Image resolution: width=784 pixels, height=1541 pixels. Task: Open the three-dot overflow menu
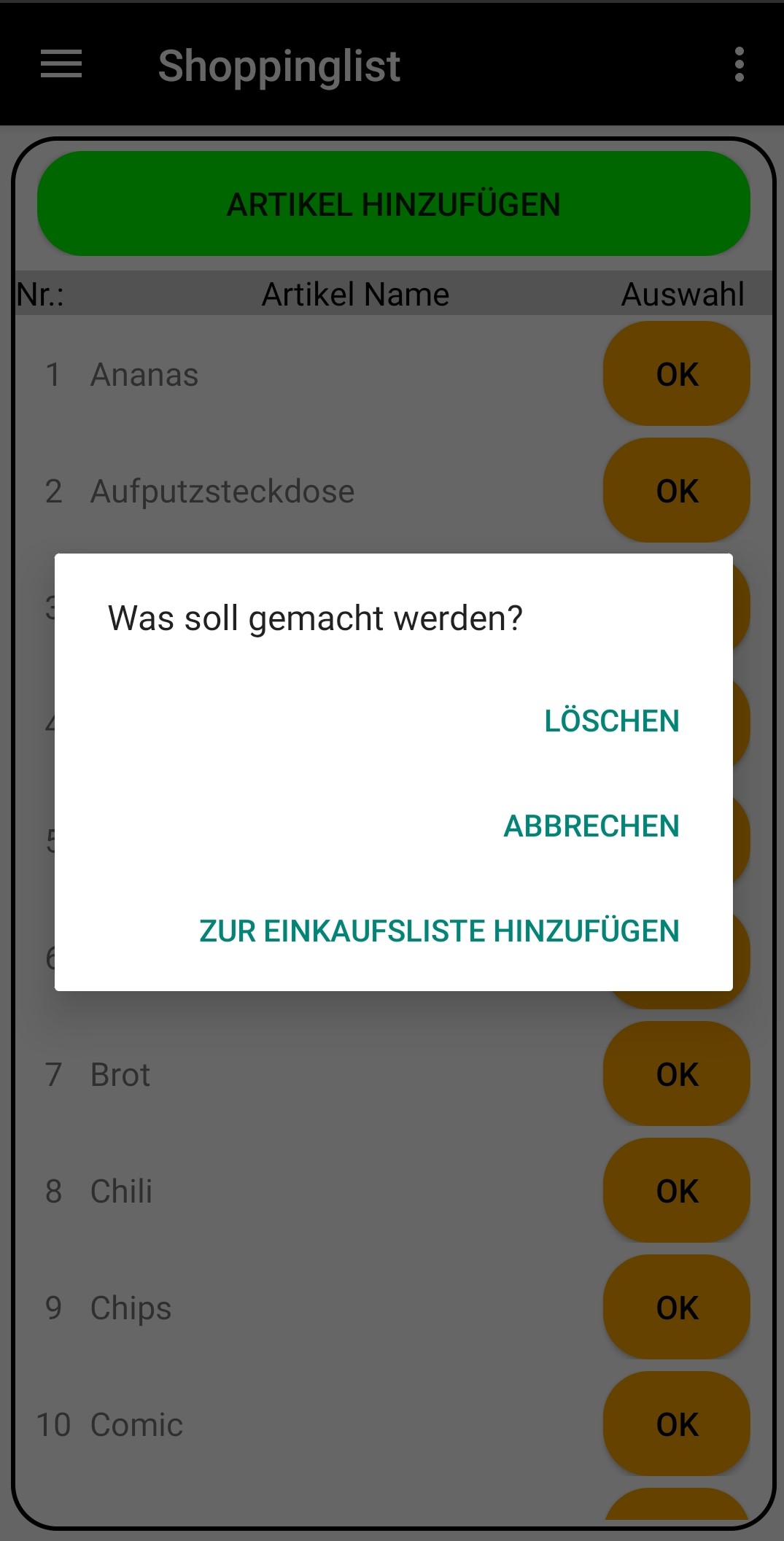click(x=740, y=65)
